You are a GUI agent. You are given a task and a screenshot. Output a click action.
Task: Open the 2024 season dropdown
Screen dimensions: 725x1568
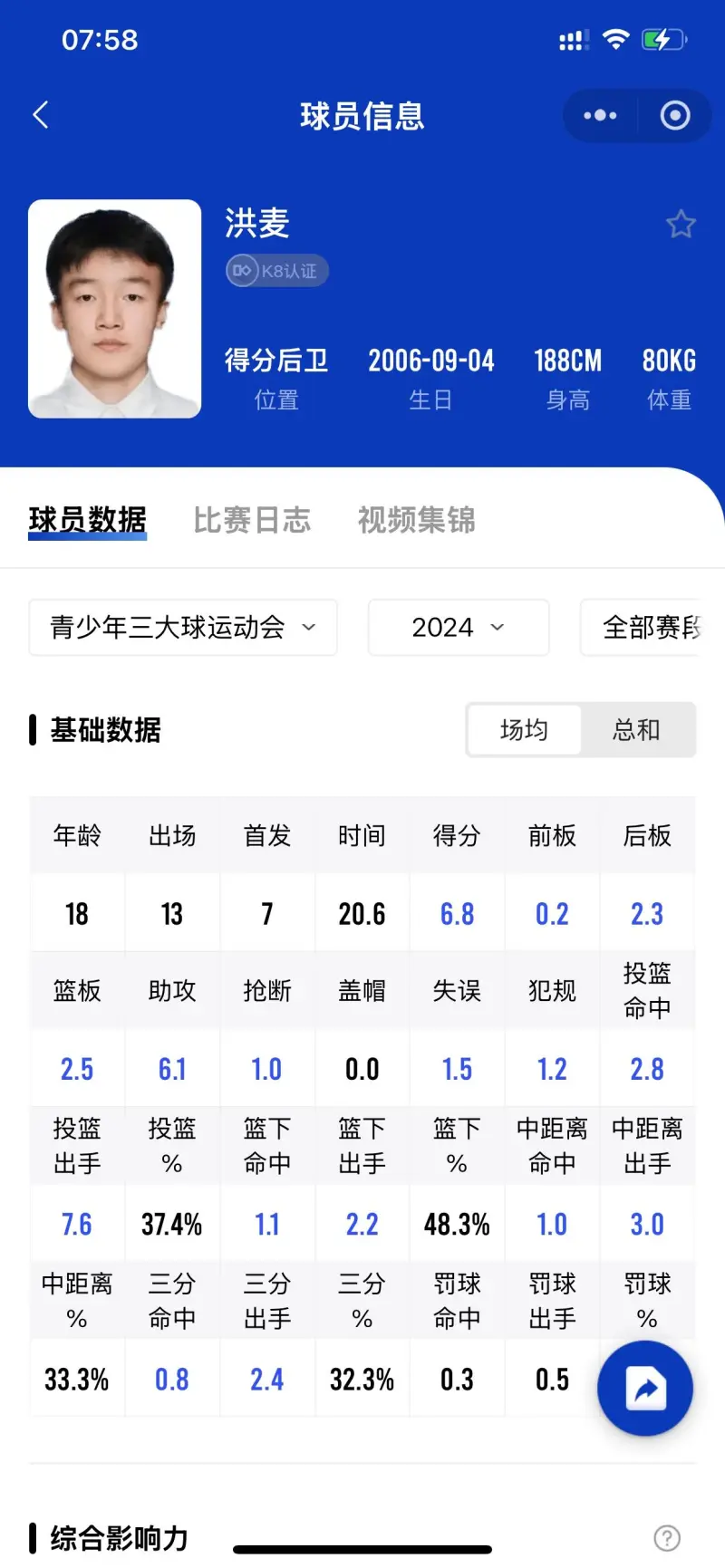459,627
